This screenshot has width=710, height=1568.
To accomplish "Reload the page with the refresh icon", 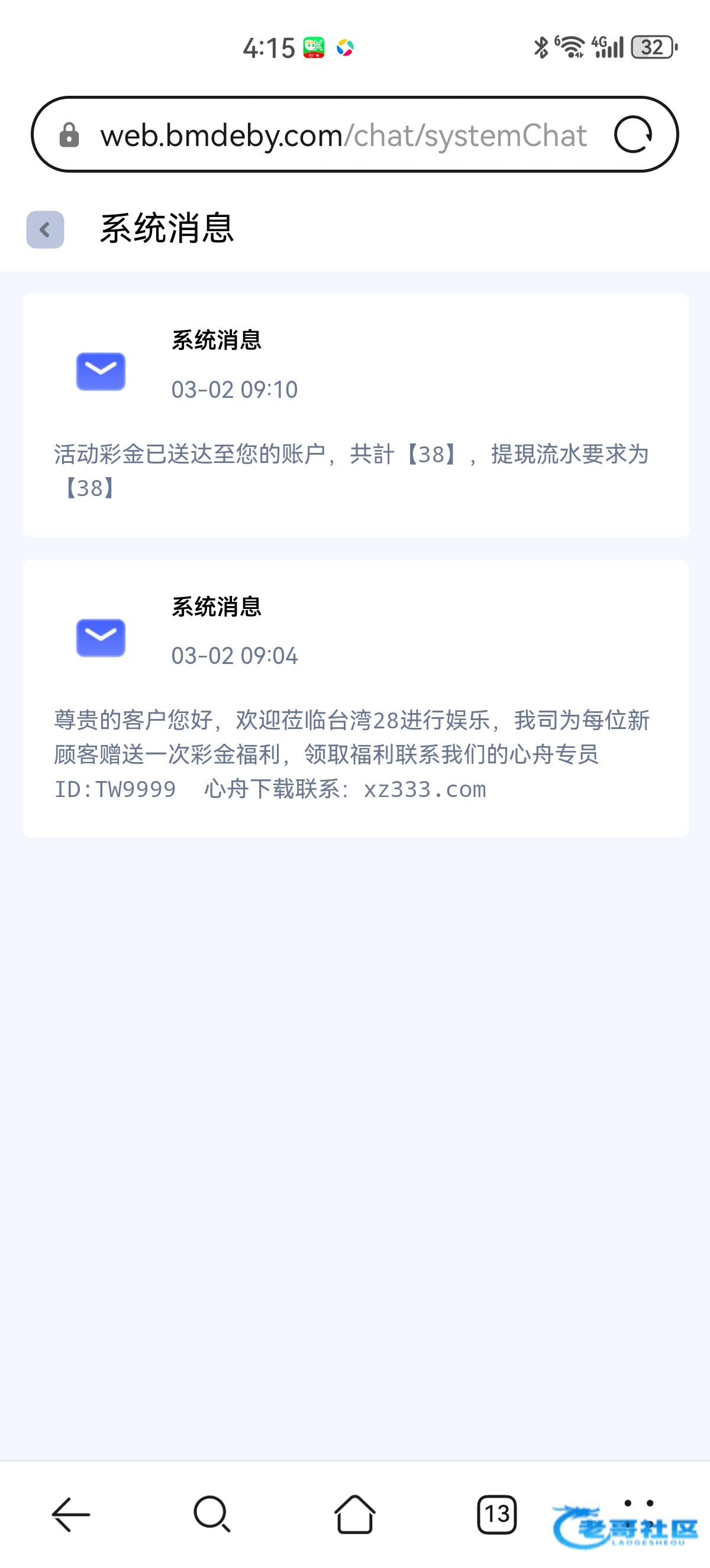I will pyautogui.click(x=632, y=135).
